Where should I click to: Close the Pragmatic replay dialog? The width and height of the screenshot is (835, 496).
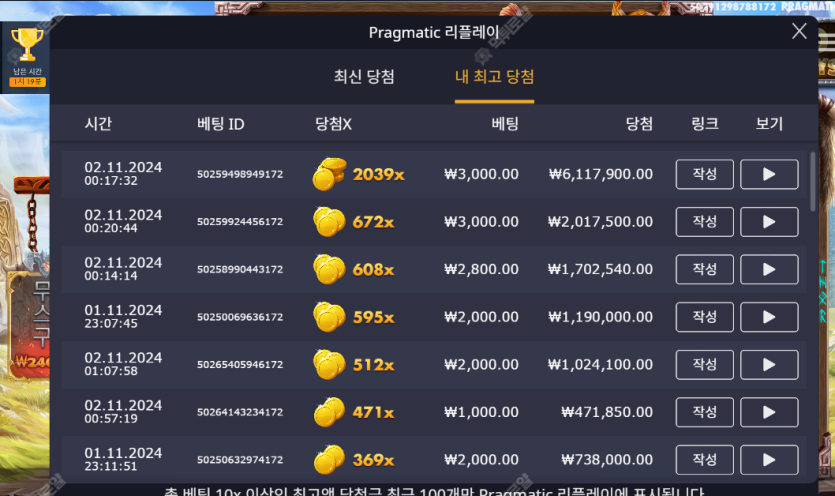point(799,31)
